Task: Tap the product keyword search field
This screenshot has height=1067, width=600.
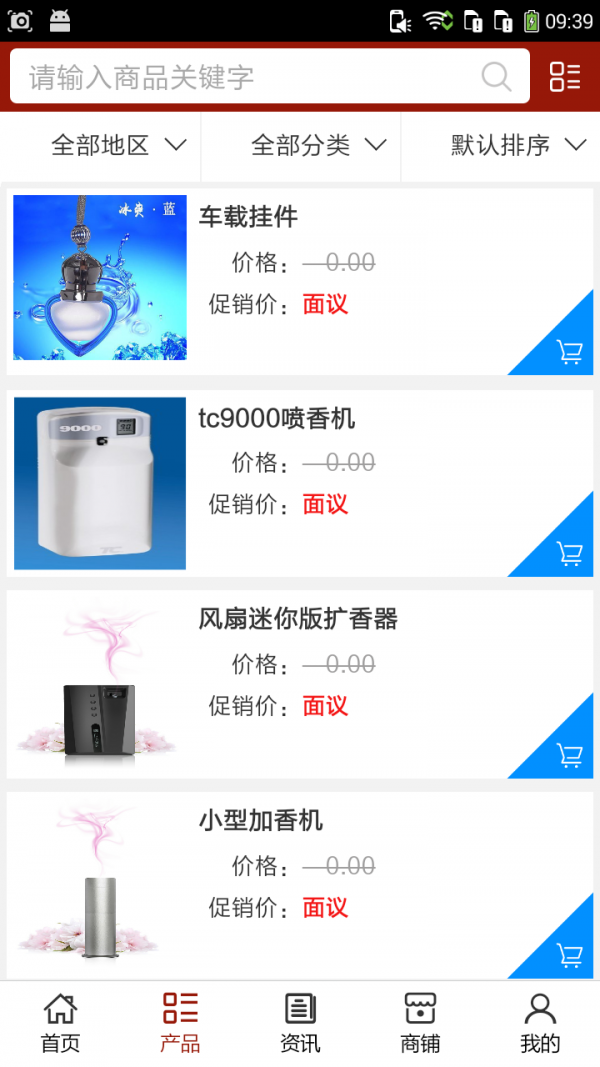Action: (x=250, y=77)
